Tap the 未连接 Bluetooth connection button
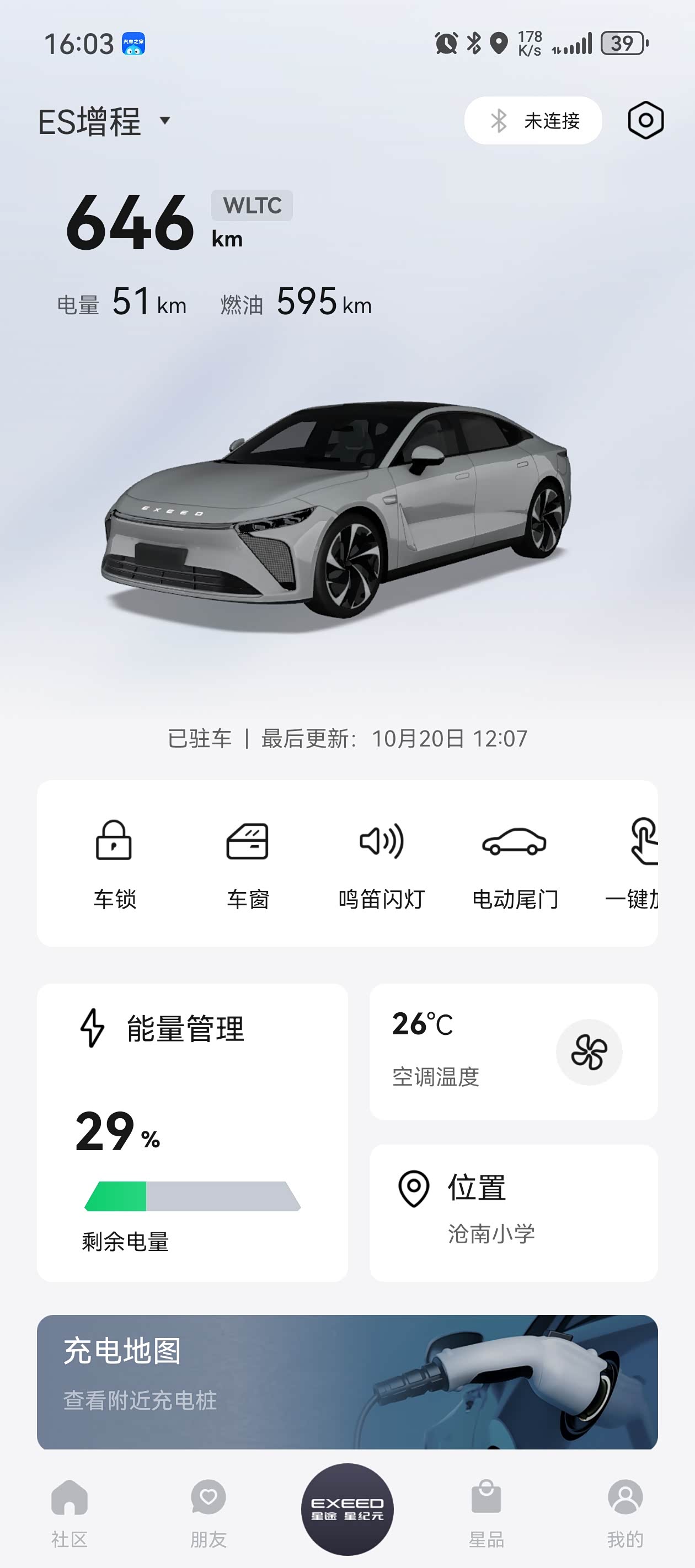Viewport: 695px width, 1568px height. (x=533, y=121)
